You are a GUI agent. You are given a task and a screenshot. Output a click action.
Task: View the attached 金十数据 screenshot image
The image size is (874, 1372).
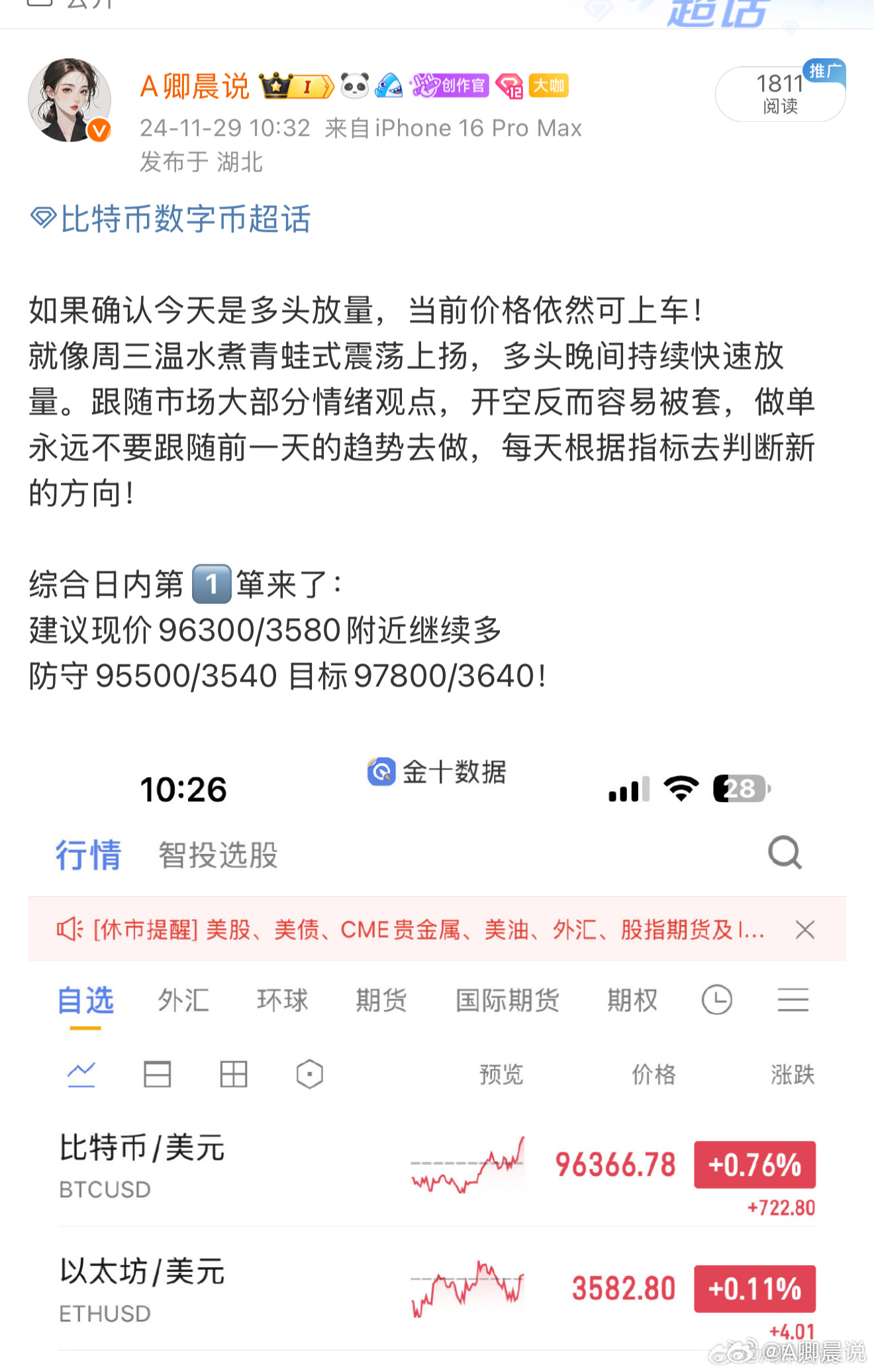pos(437,1060)
